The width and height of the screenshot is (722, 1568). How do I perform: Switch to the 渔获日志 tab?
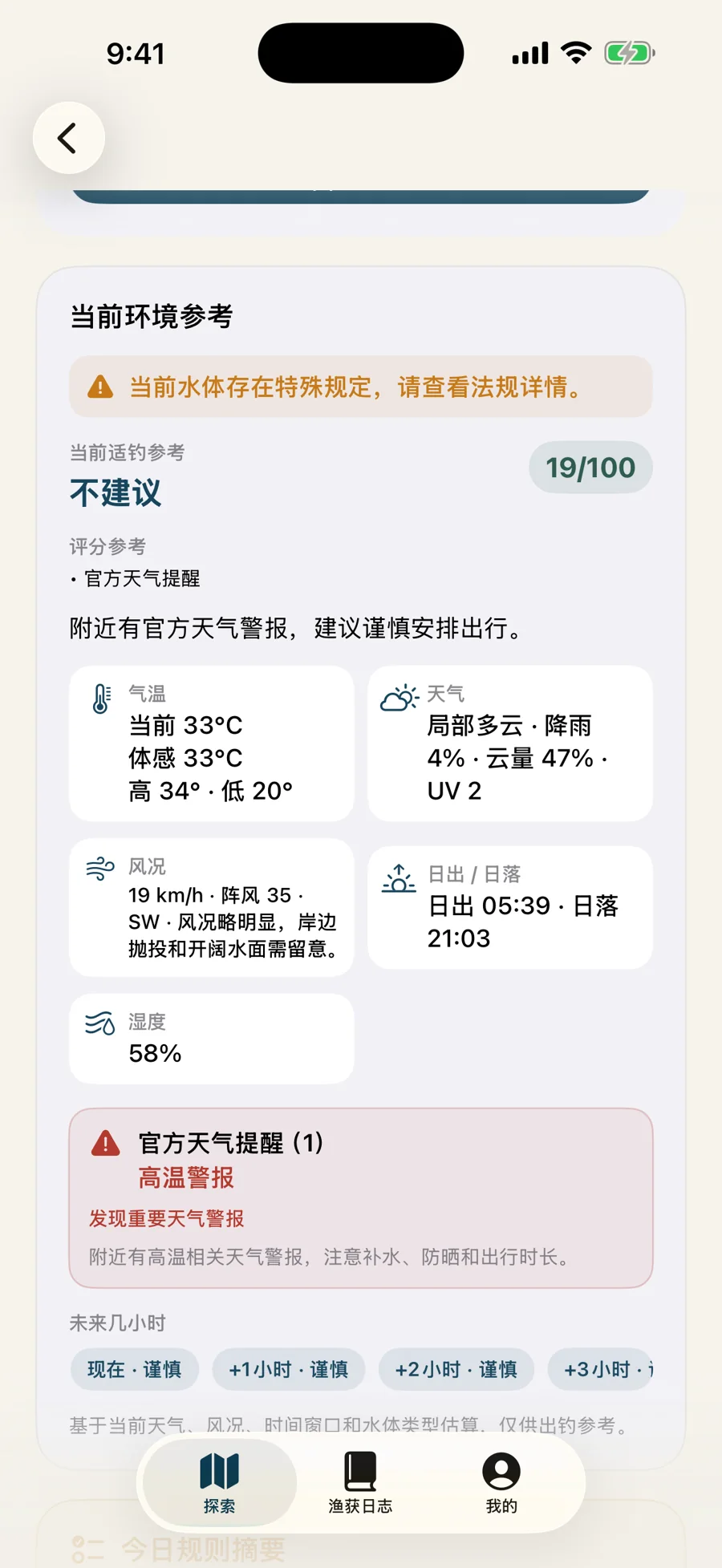[x=360, y=1483]
